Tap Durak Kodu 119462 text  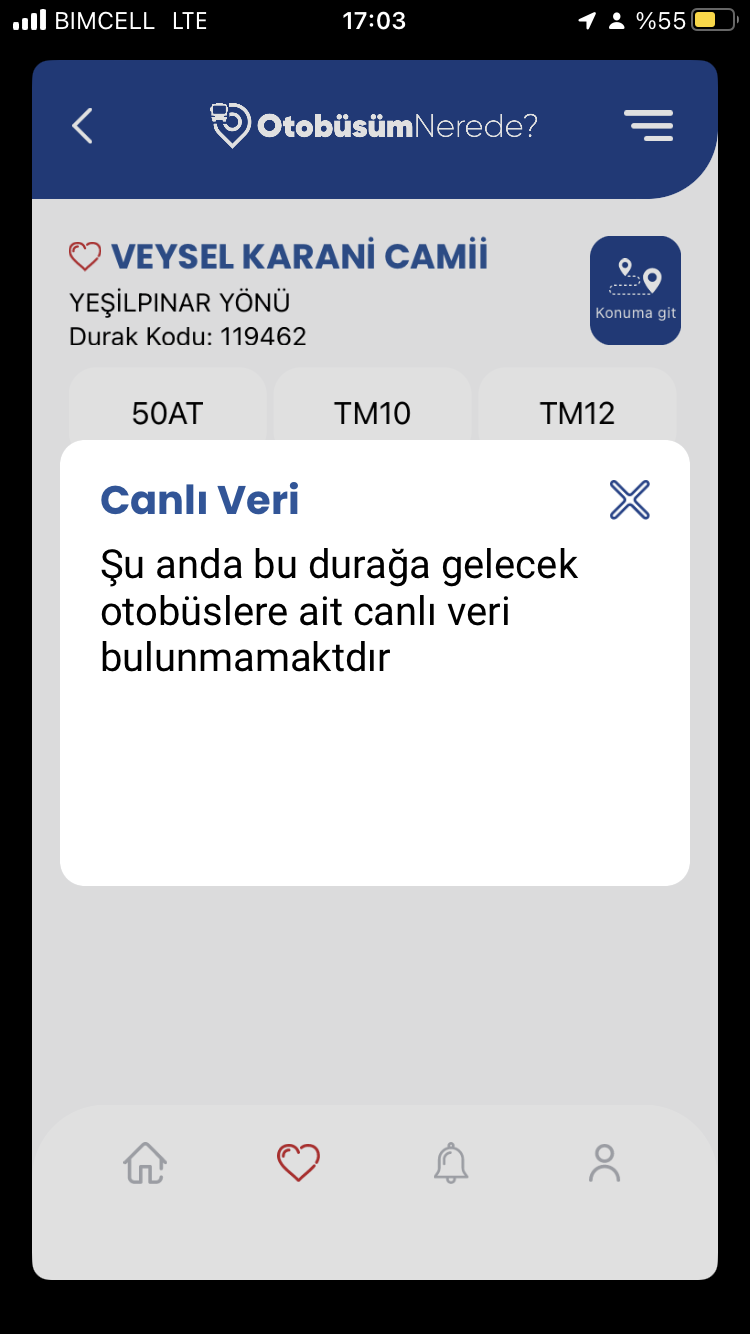[187, 337]
